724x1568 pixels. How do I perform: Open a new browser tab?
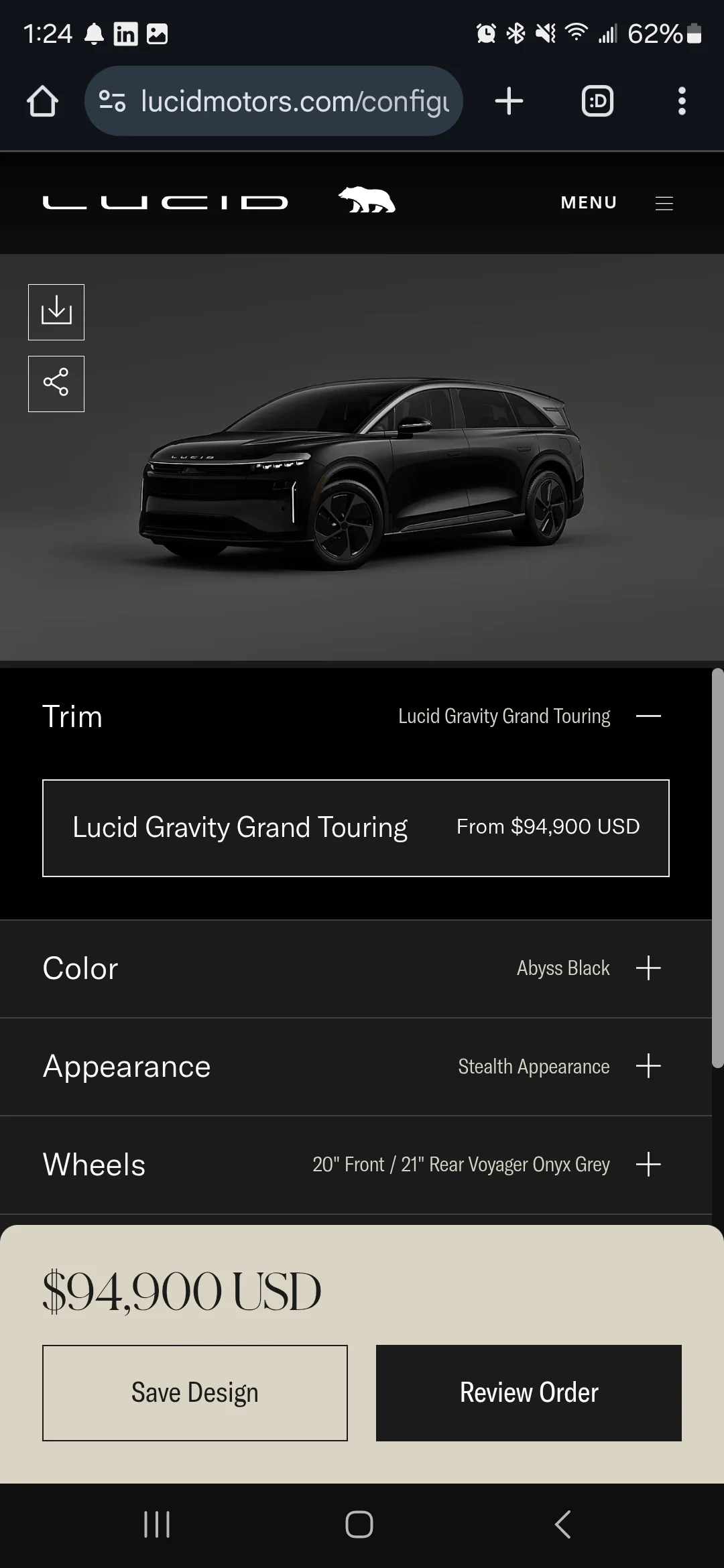click(509, 101)
